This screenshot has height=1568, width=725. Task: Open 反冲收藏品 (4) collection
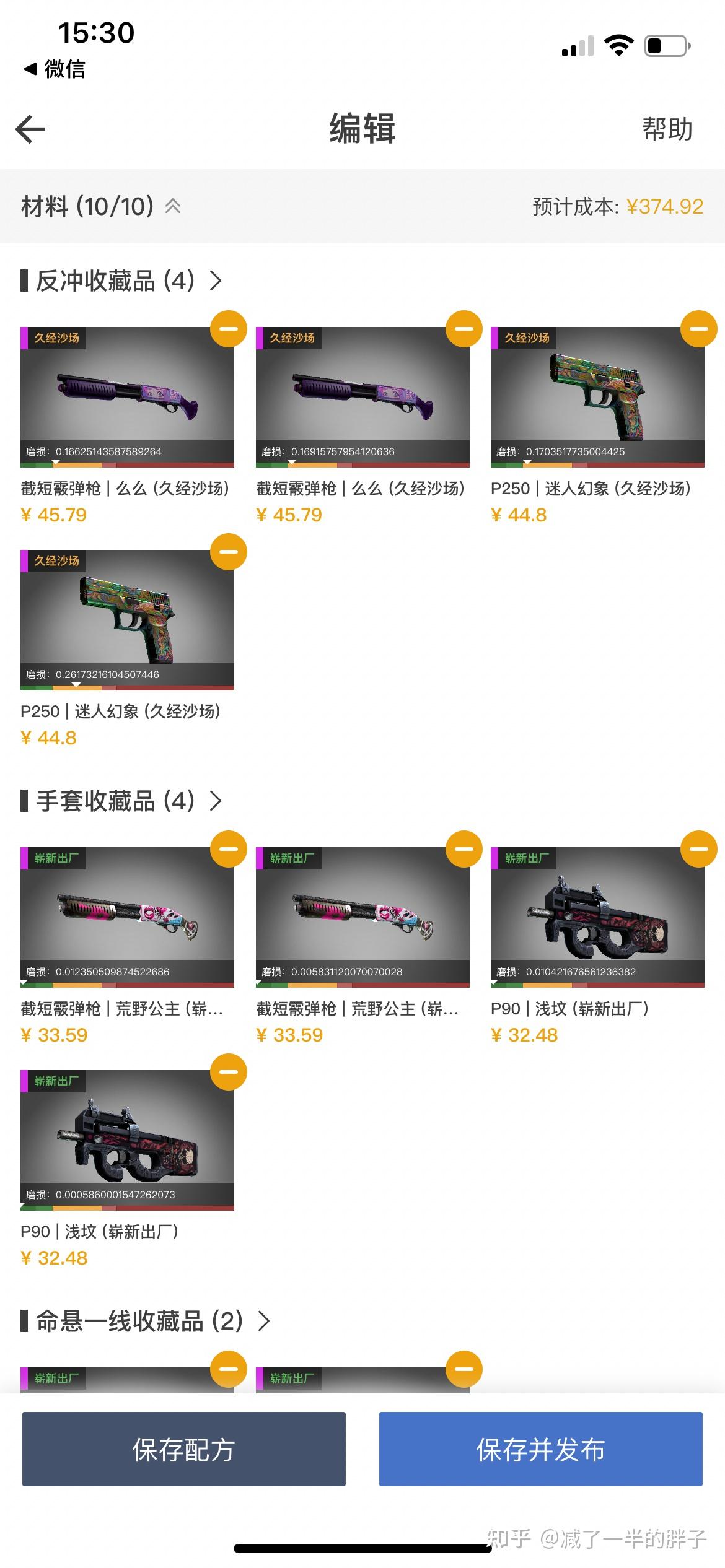pyautogui.click(x=121, y=281)
